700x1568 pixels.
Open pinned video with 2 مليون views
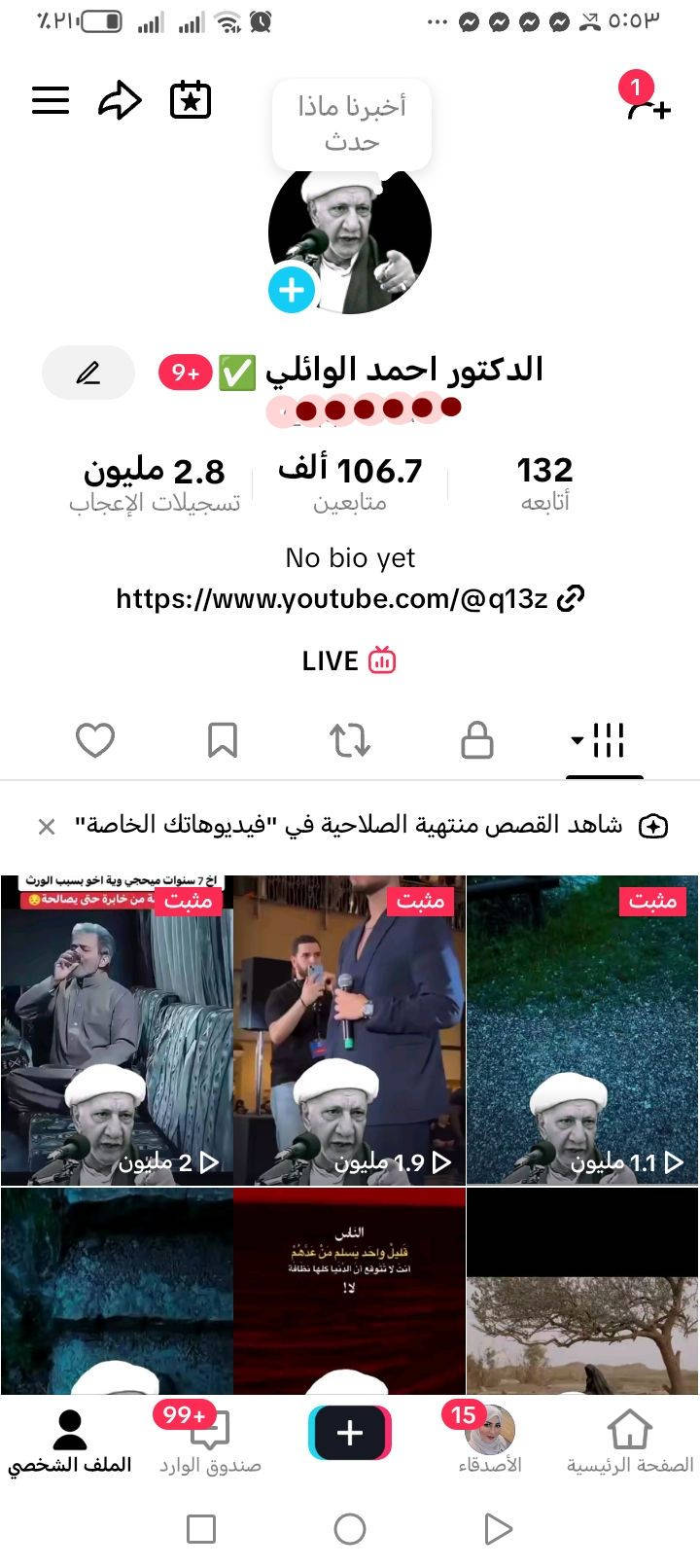(x=117, y=1031)
